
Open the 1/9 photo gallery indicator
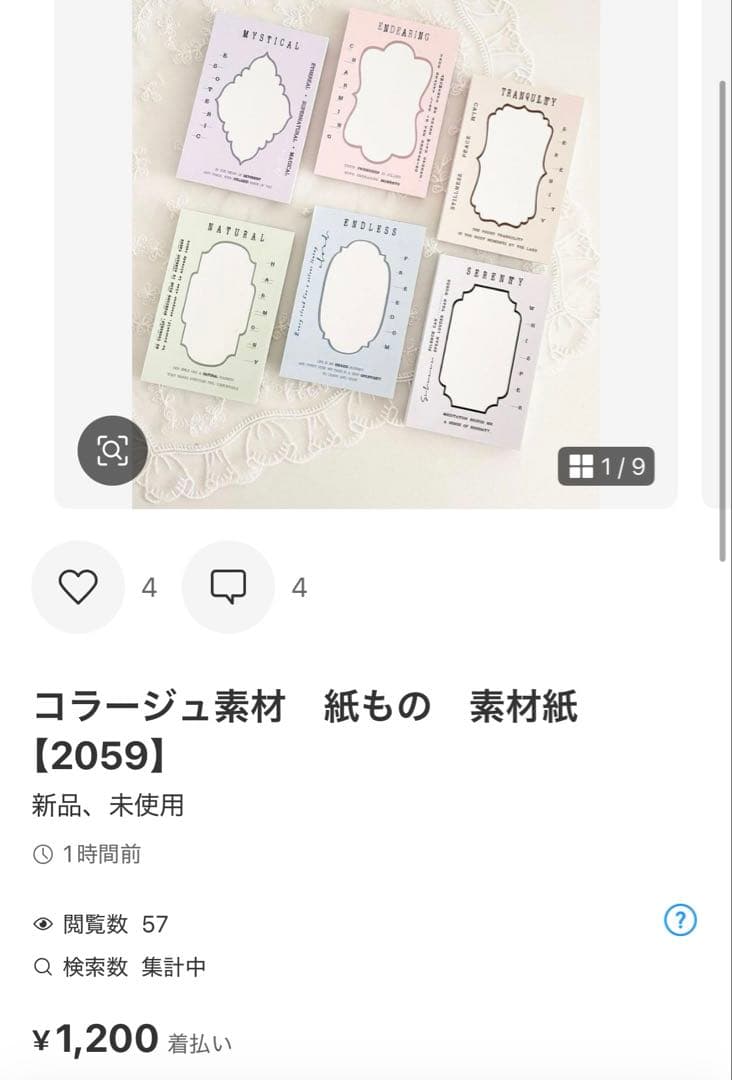coord(606,466)
